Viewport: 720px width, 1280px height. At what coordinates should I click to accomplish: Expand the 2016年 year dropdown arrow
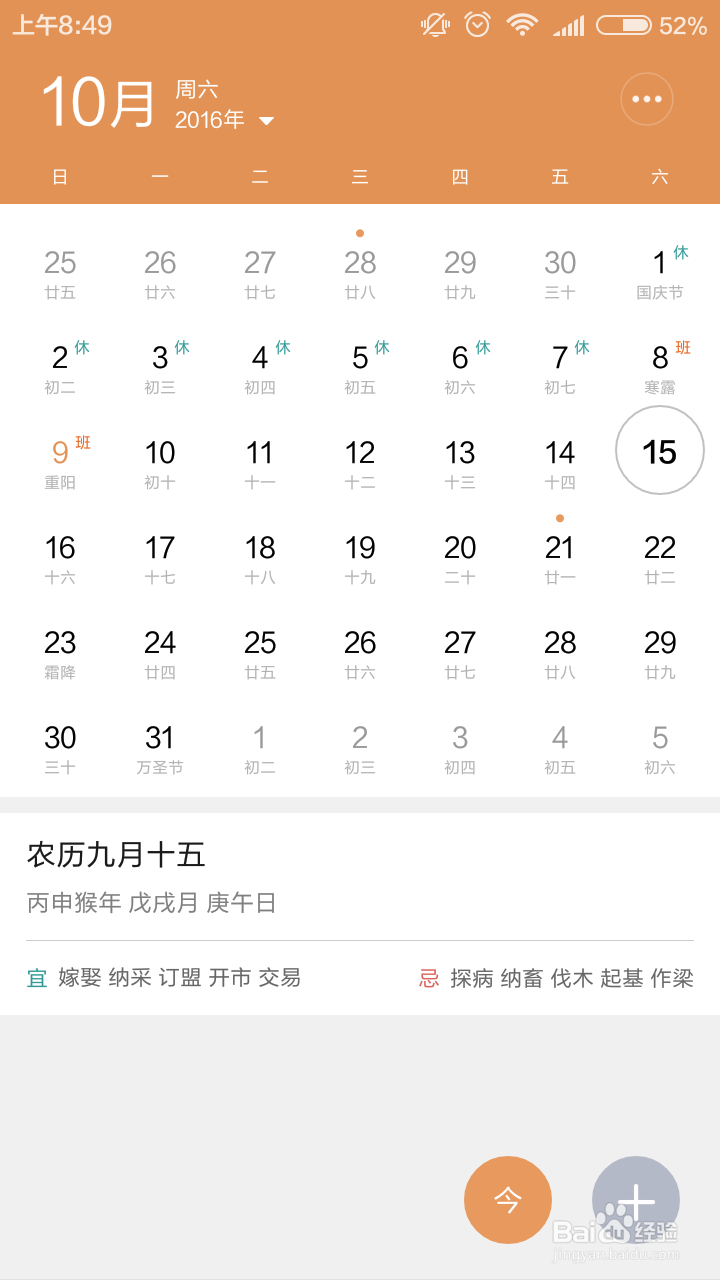(266, 120)
